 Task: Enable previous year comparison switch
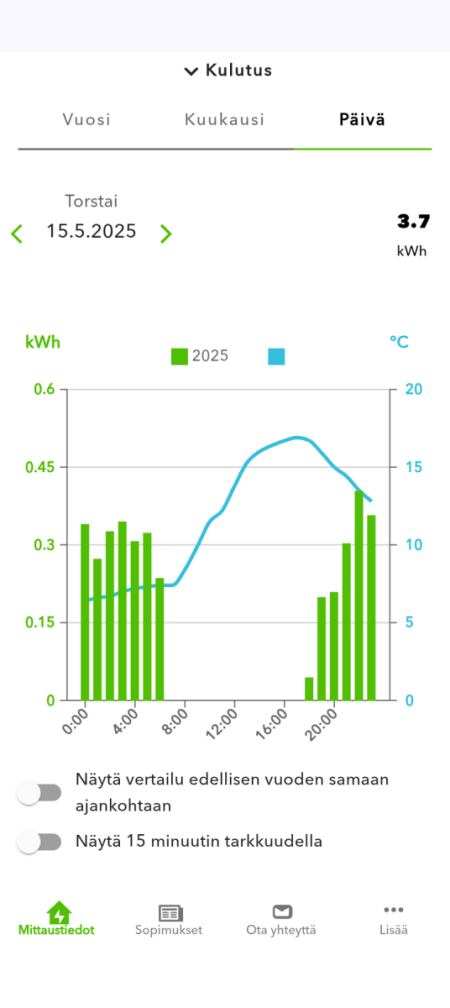point(39,793)
